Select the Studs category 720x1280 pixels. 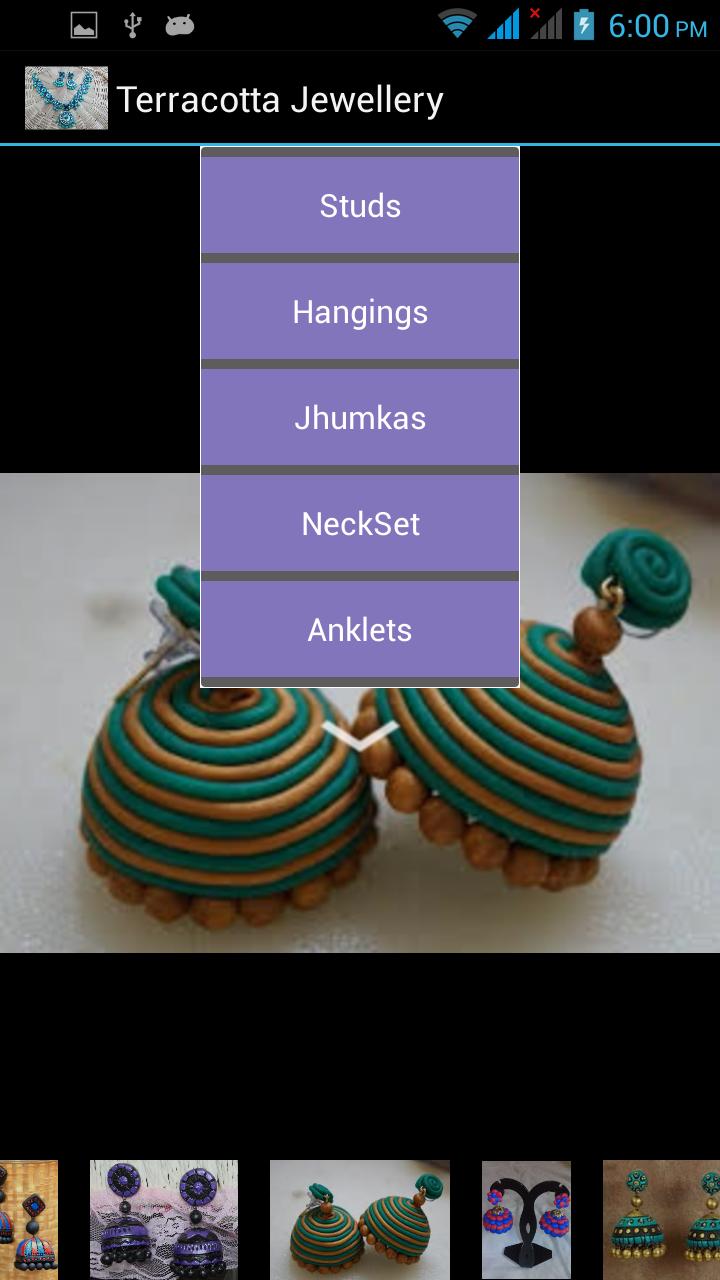coord(360,206)
